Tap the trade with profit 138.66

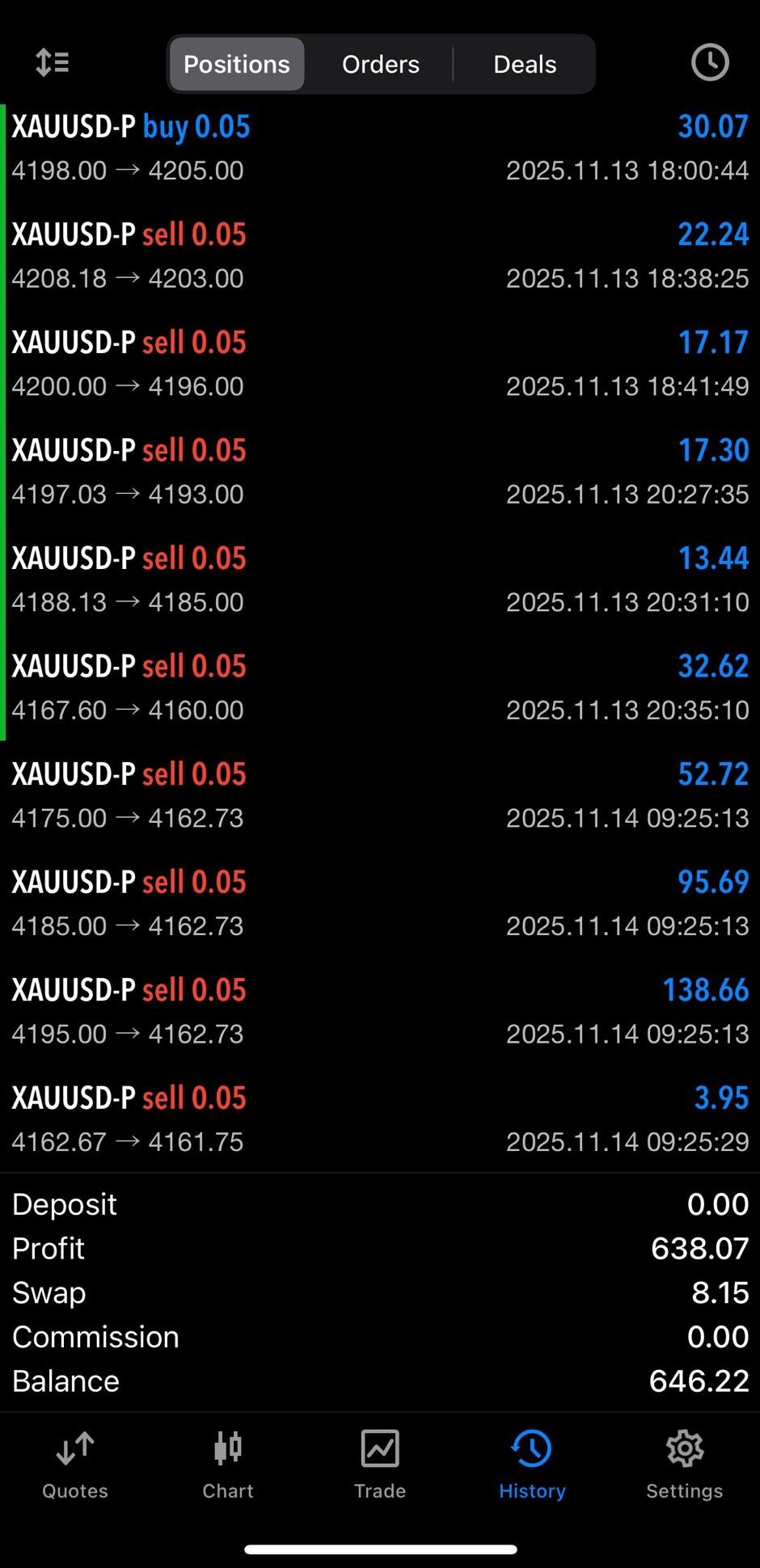[x=380, y=1010]
